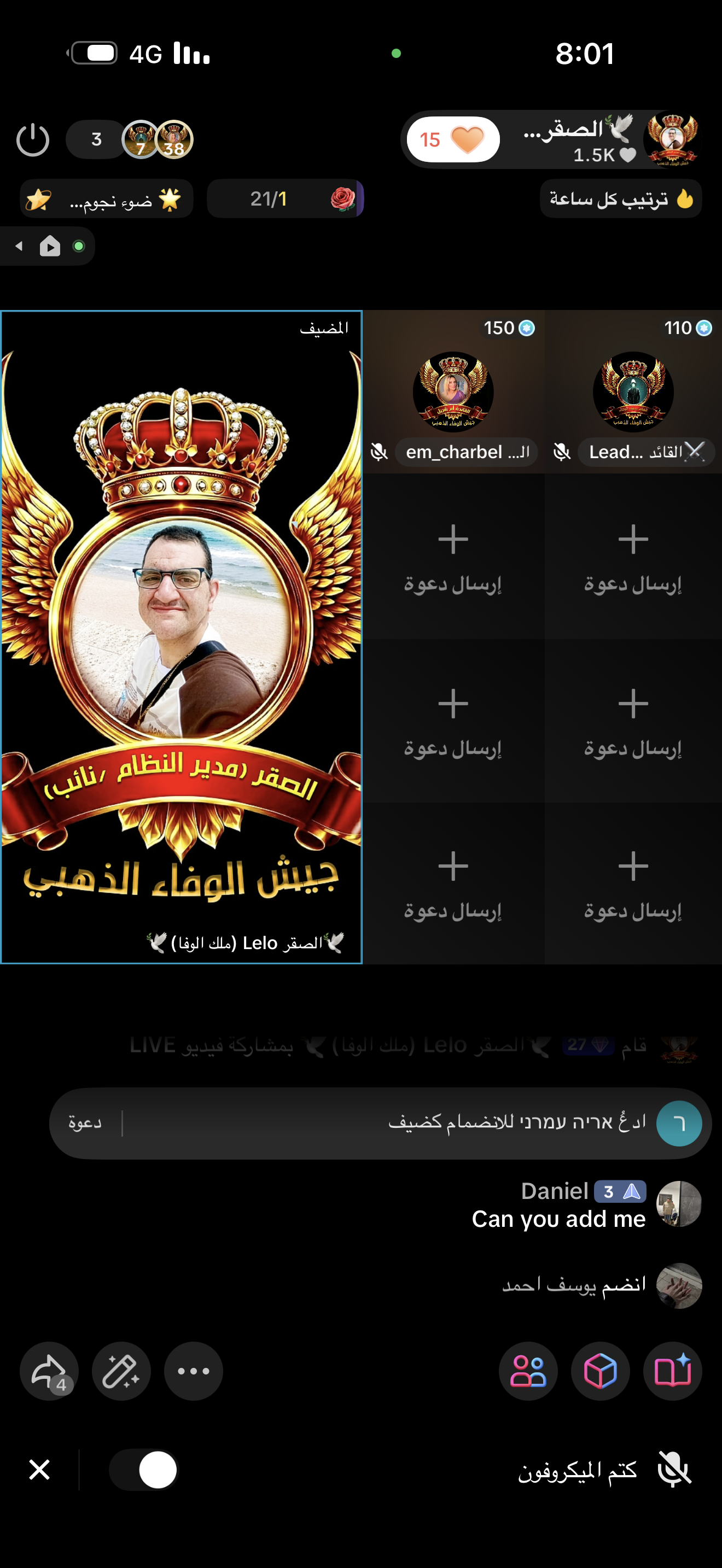Open Daniel's comment 'Can you add me'
The height and width of the screenshot is (1568, 722).
[558, 1219]
